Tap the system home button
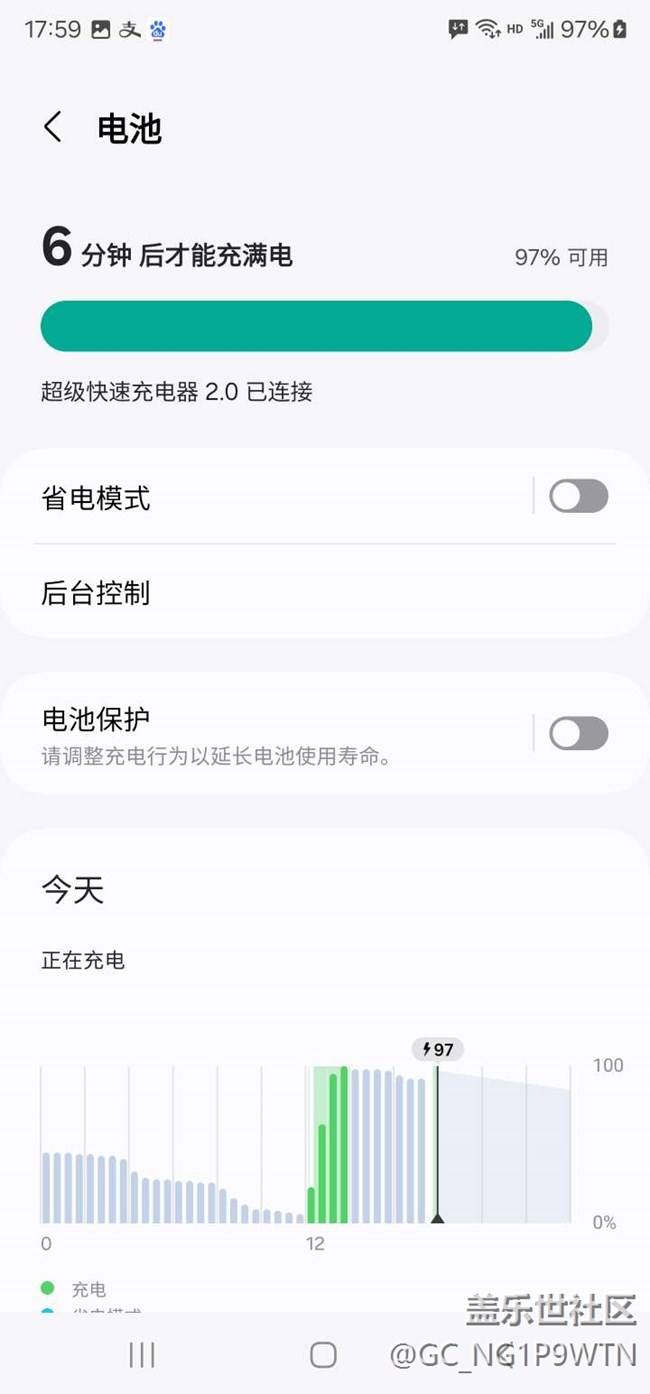The height and width of the screenshot is (1394, 650). [323, 1355]
